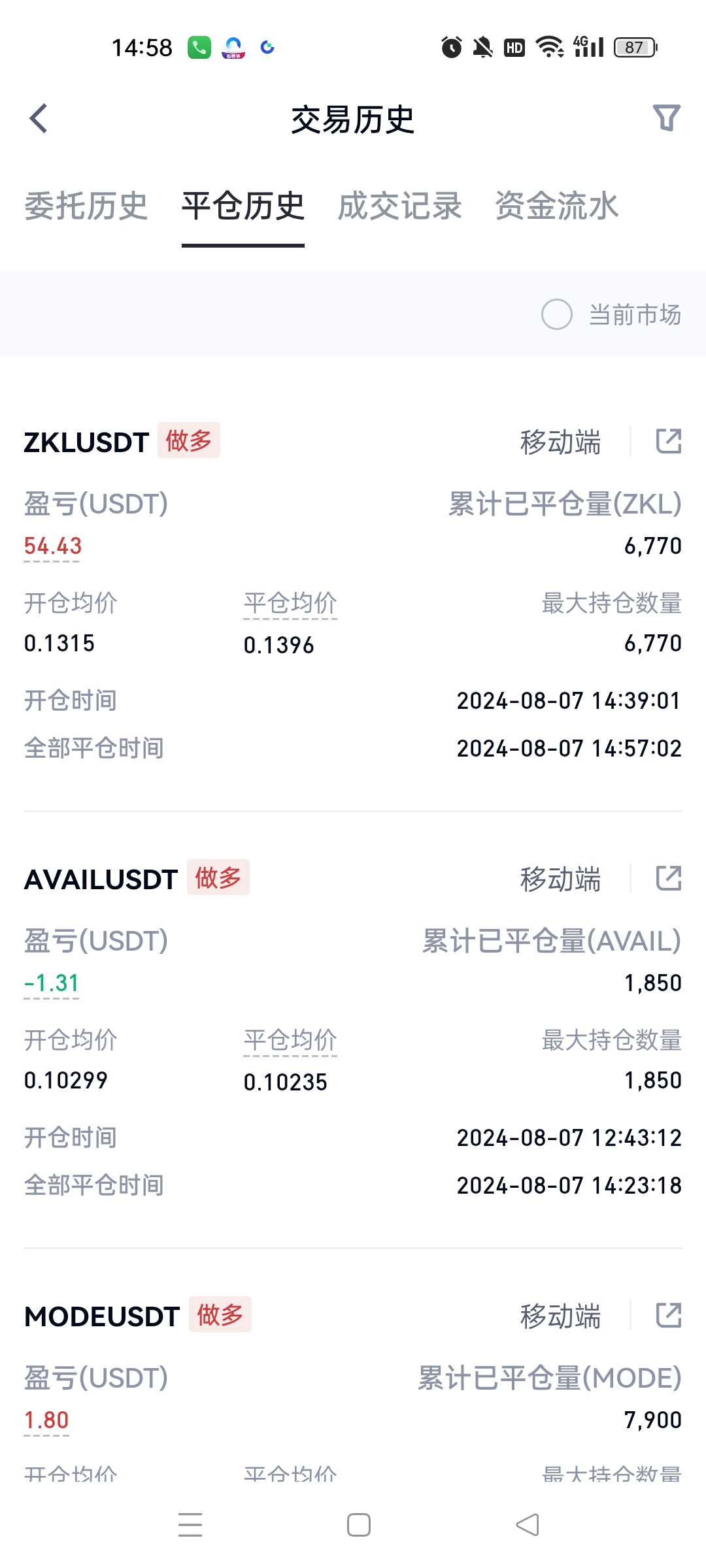Switch to the 委托历史 tab
This screenshot has height=1568, width=706.
(86, 206)
